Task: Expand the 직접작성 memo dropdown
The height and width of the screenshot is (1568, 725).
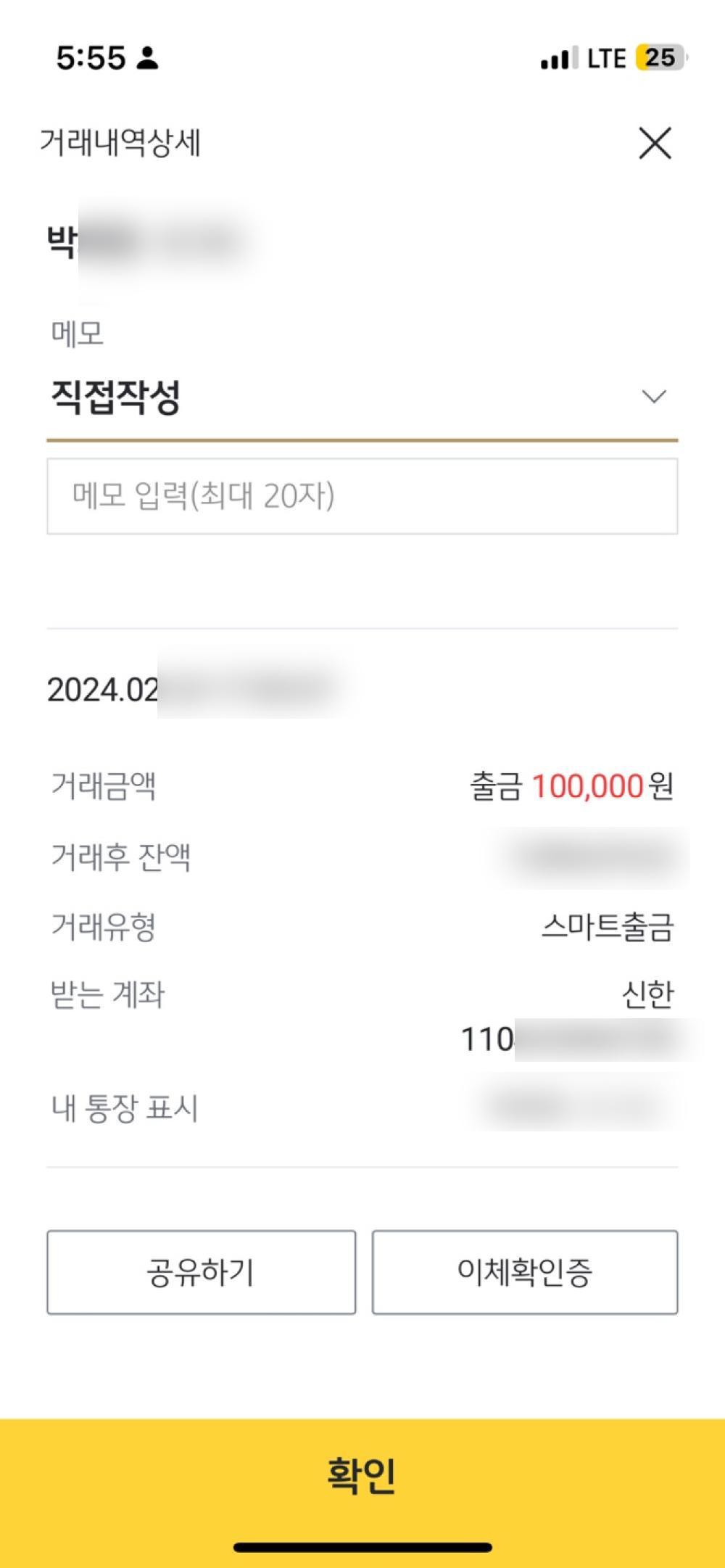Action: (653, 397)
